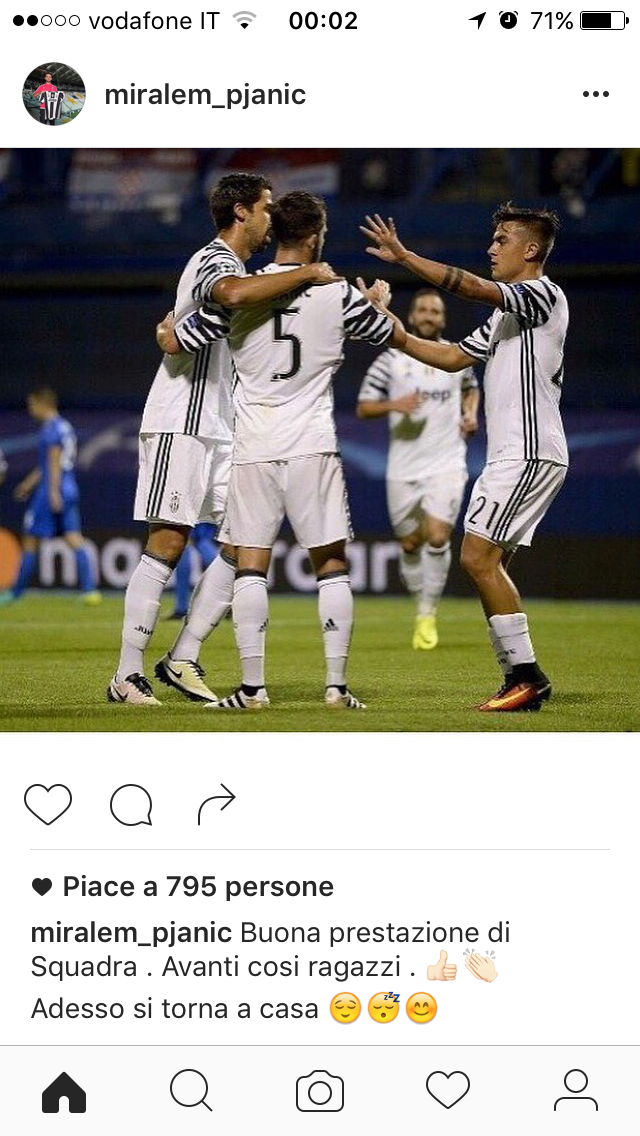The width and height of the screenshot is (640, 1136).
Task: Open miralem_pjanic username in the post header
Action: [x=205, y=95]
